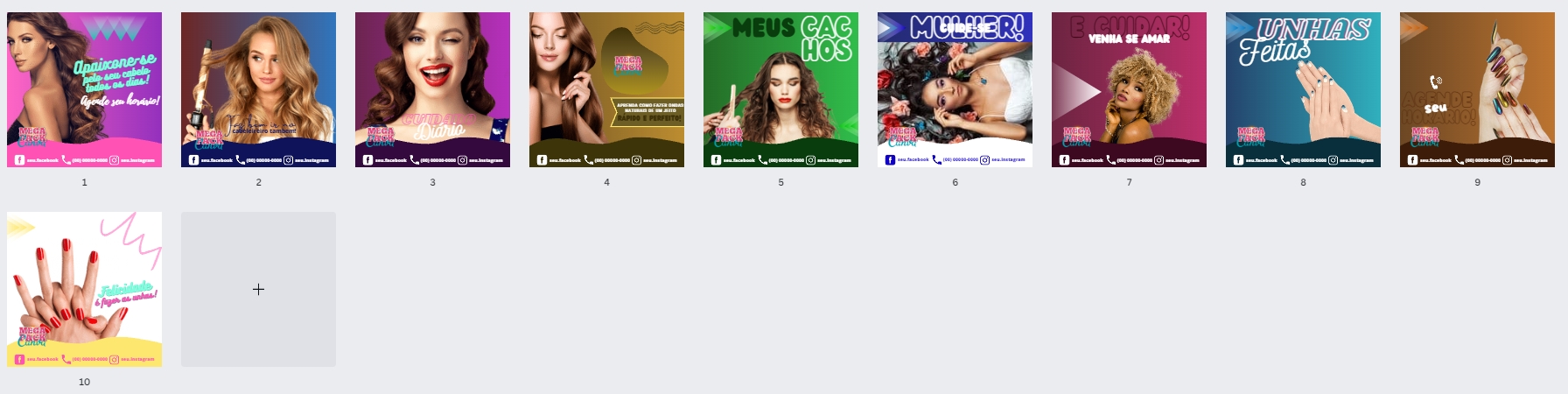Open page 8 'Unhas Feitas'
Screen dimensions: 1568x394
click(x=1303, y=89)
